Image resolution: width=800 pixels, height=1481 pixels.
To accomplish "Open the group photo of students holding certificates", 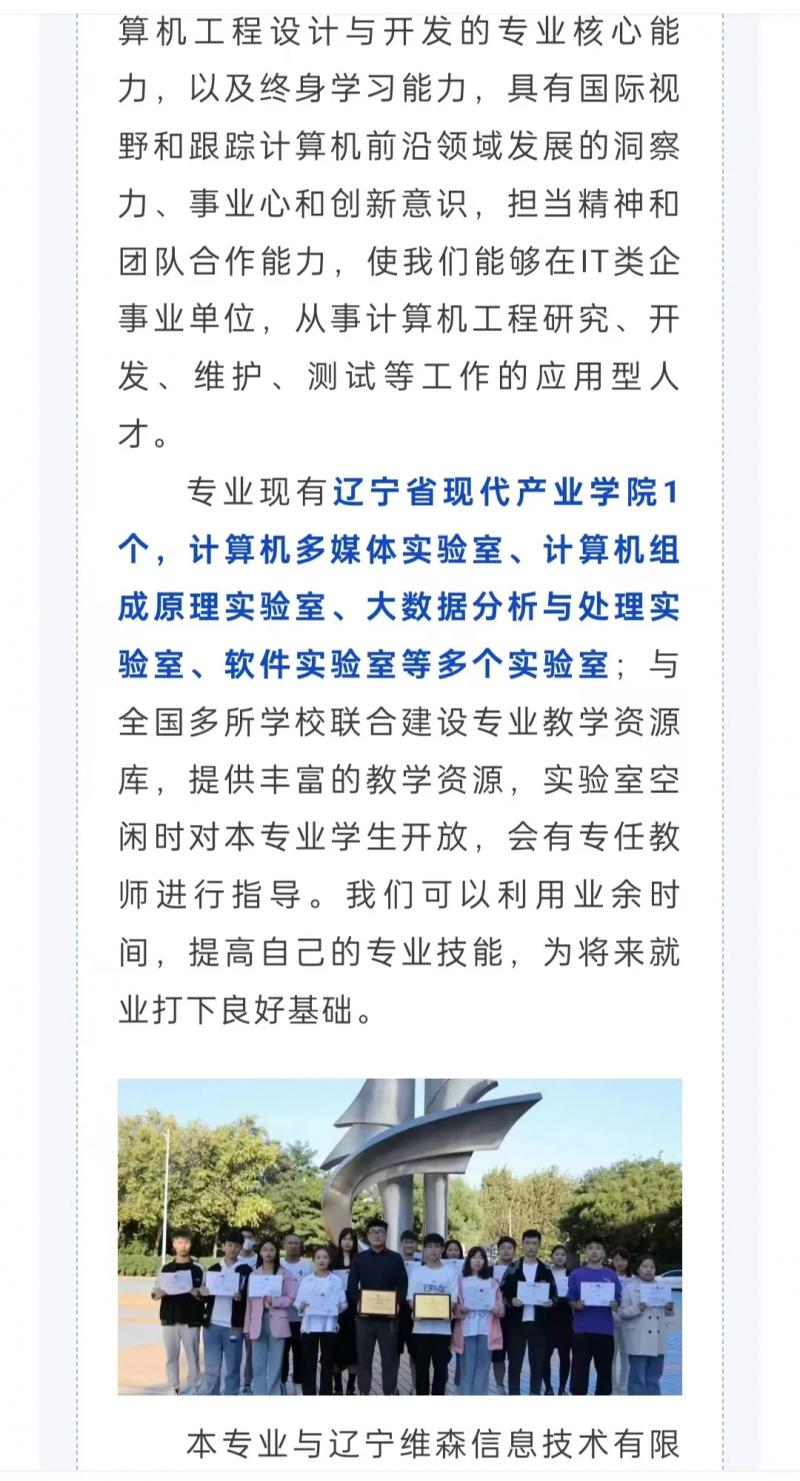I will click(x=400, y=1236).
